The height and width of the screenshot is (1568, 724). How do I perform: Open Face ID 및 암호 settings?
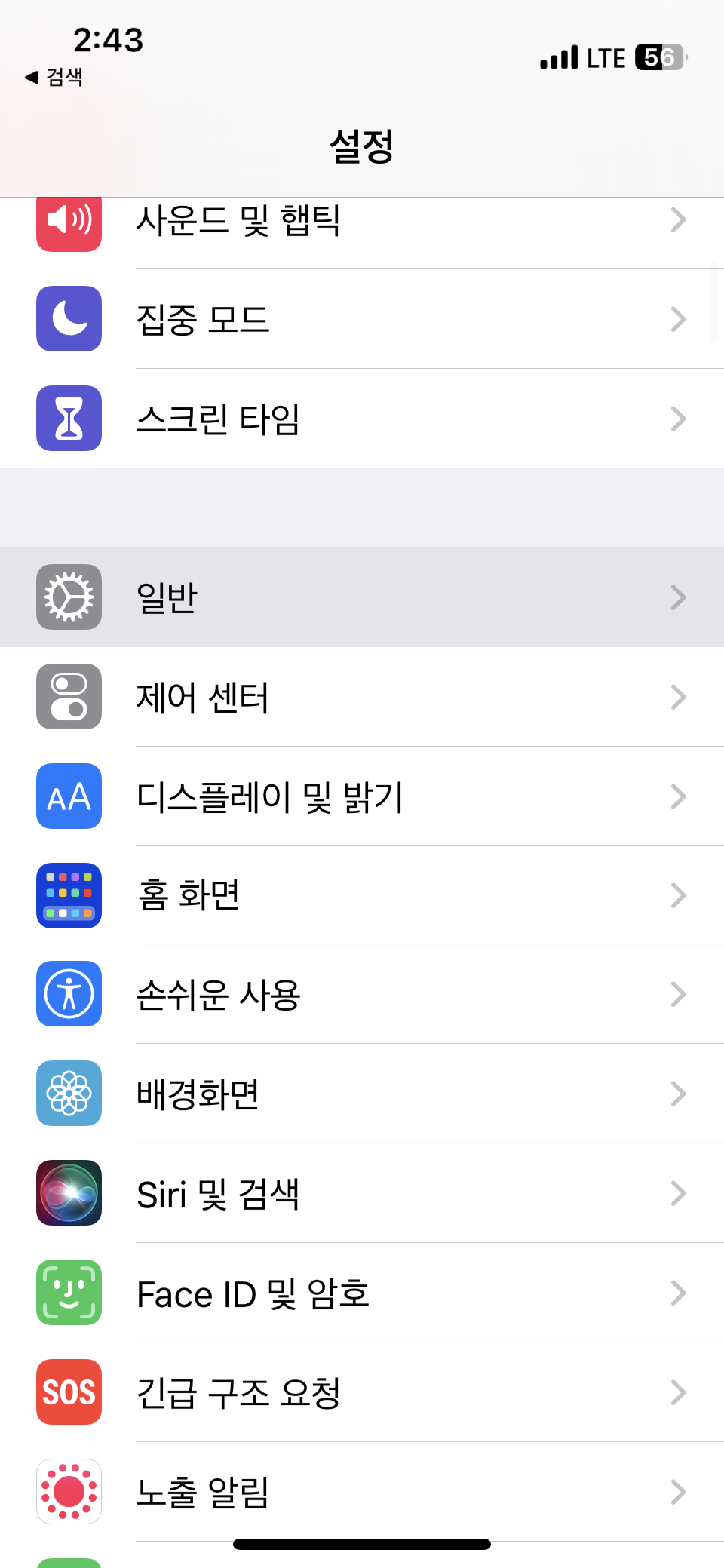[x=362, y=1293]
